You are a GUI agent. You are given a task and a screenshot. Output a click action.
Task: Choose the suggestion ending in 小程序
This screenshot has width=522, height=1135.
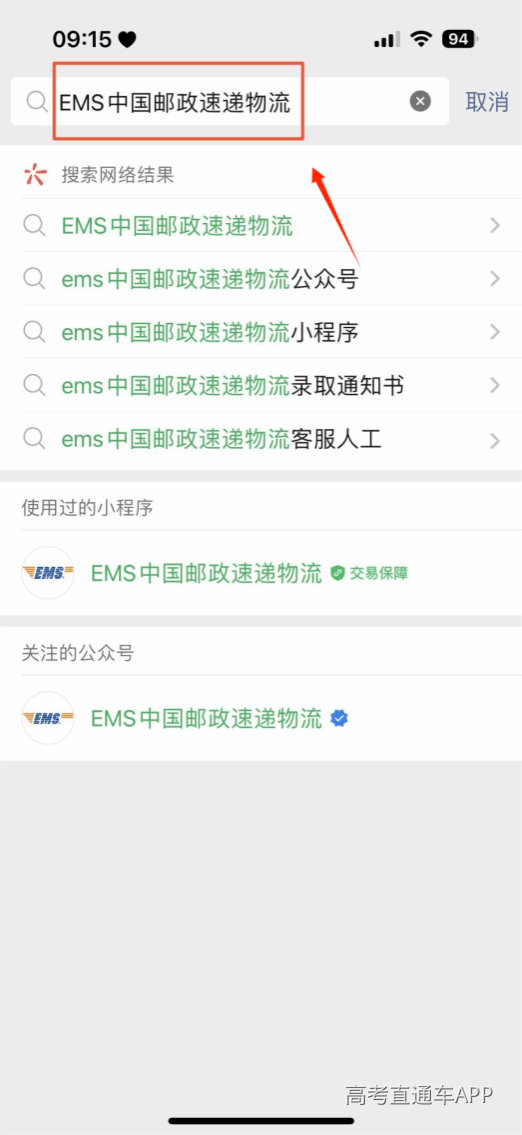click(x=261, y=332)
